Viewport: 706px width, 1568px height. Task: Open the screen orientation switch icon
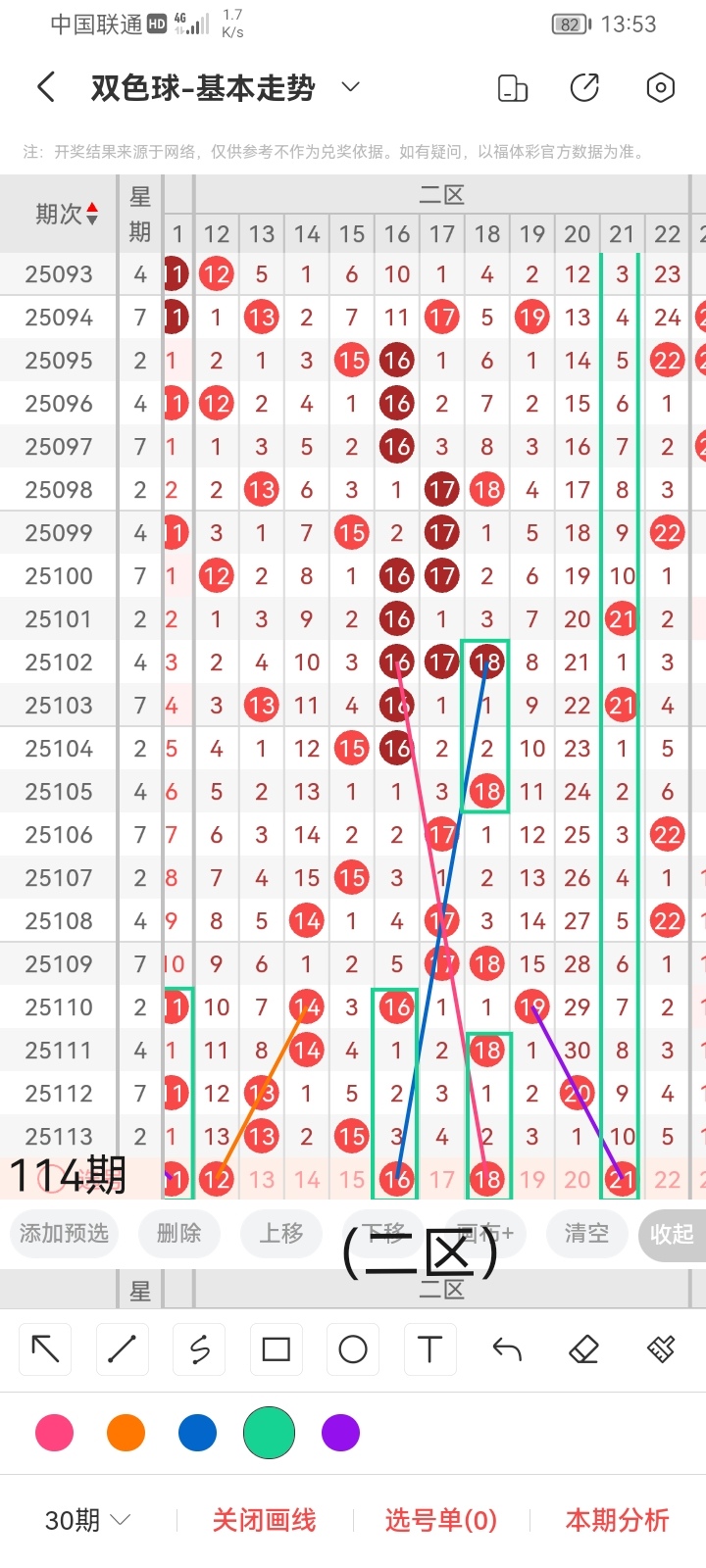tap(513, 88)
